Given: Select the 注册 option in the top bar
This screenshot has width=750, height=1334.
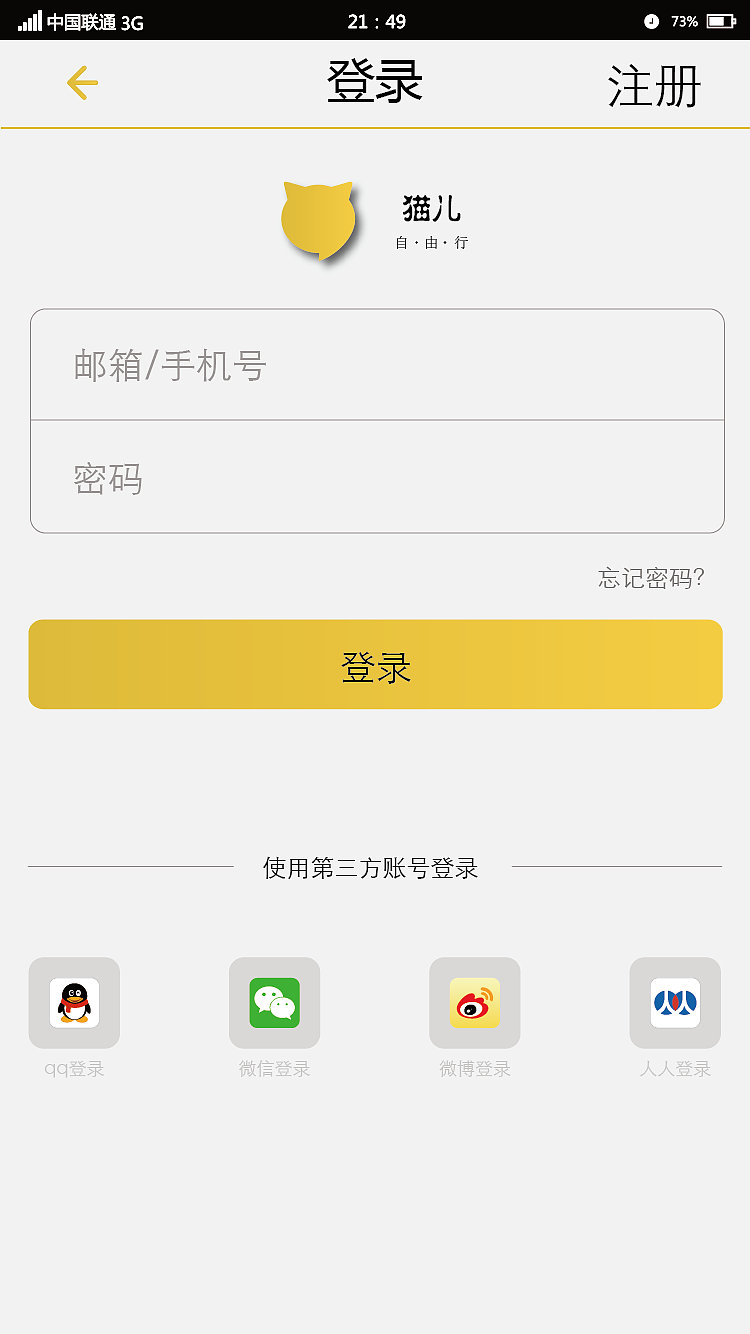Looking at the screenshot, I should tap(652, 87).
